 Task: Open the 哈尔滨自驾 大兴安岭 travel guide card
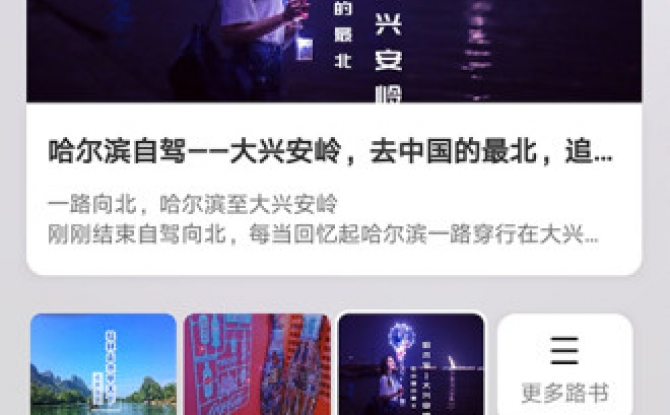pos(333,155)
